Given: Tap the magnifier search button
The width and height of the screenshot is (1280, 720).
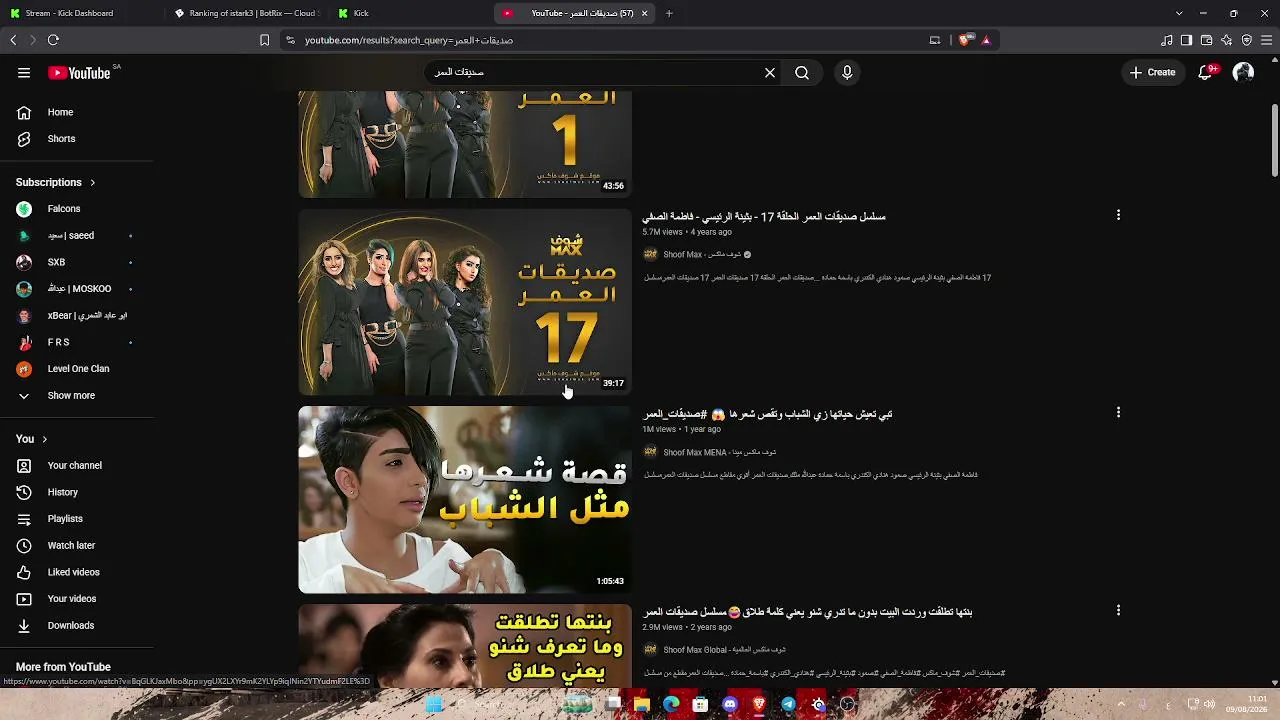Looking at the screenshot, I should pos(802,72).
